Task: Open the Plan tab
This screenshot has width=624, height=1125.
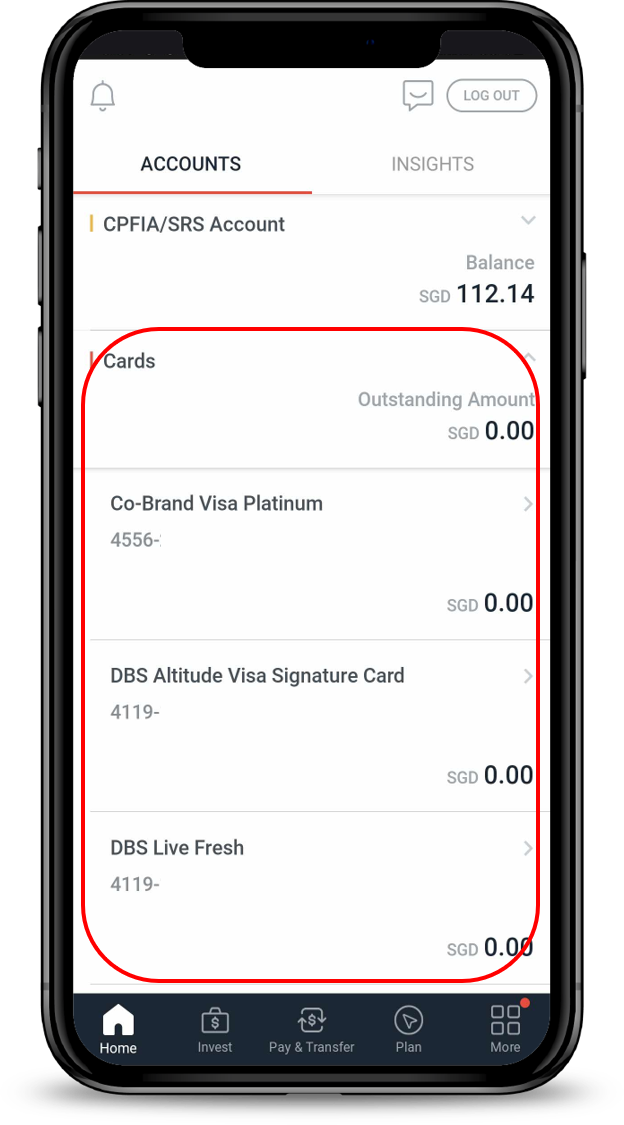Action: click(408, 1030)
